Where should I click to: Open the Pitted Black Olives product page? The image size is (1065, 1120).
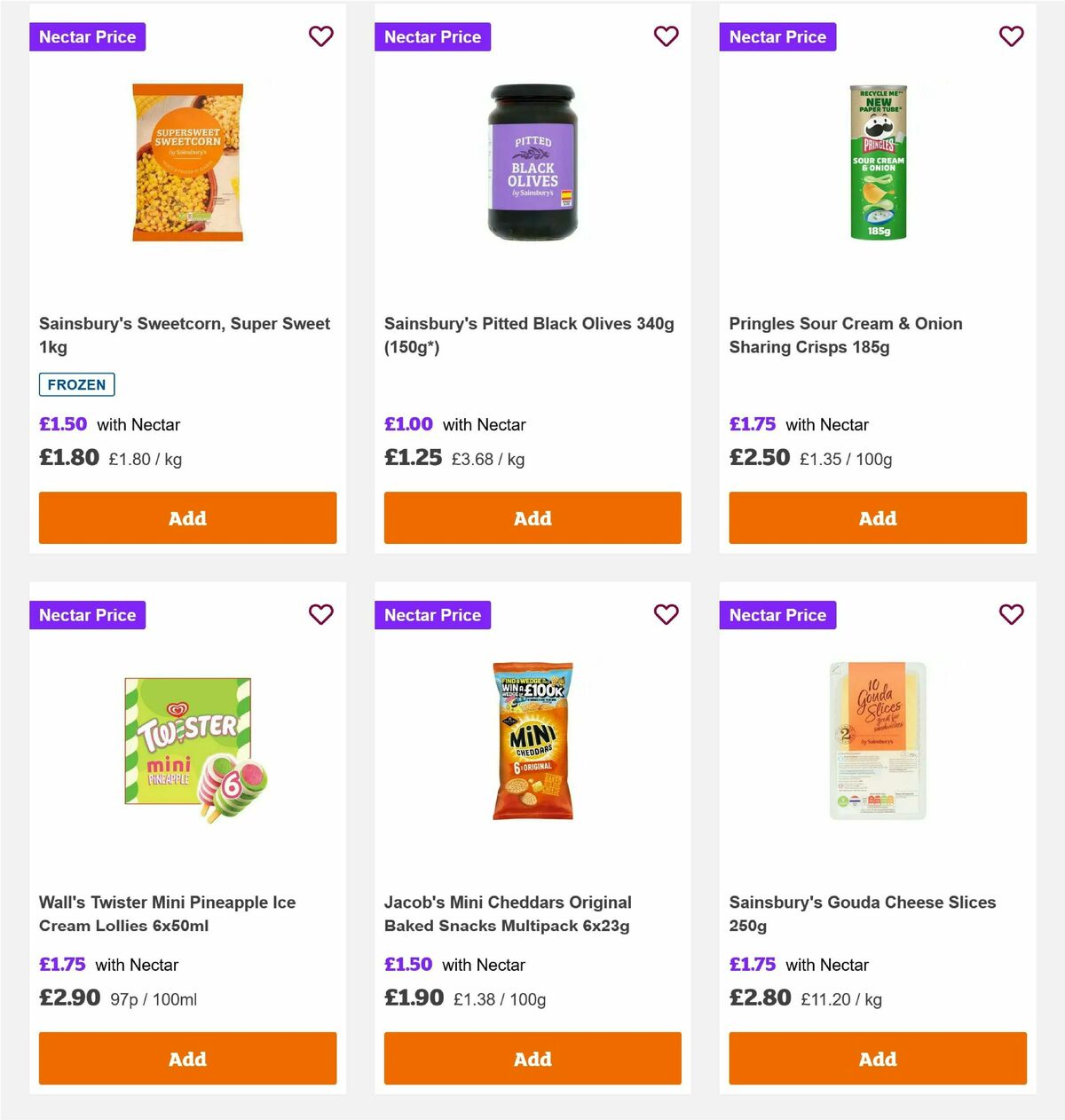pos(529,335)
